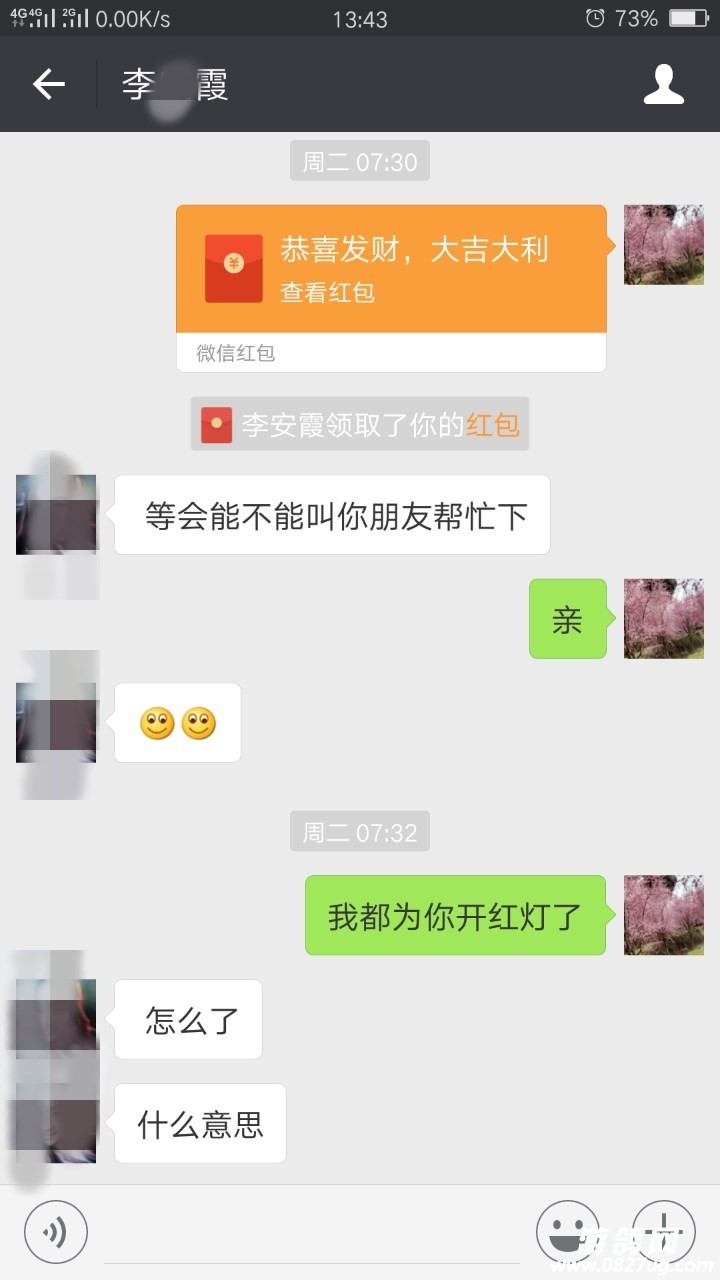Open the 恭喜发财 red packet
This screenshot has width=720, height=1280.
[391, 269]
